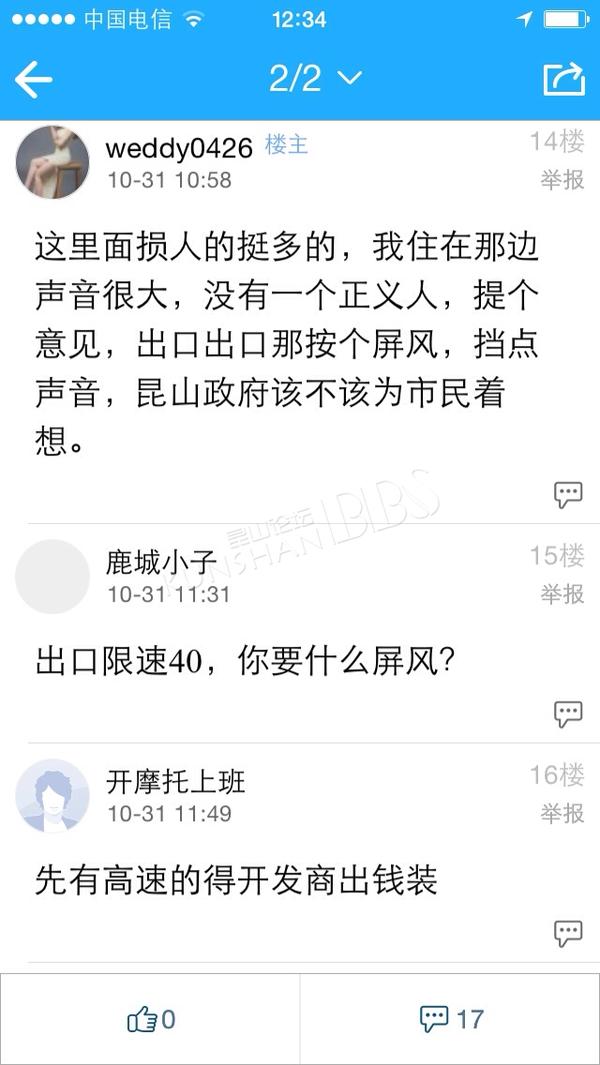Reply to 开摩托上班's comment
This screenshot has width=600, height=1065.
[x=568, y=934]
